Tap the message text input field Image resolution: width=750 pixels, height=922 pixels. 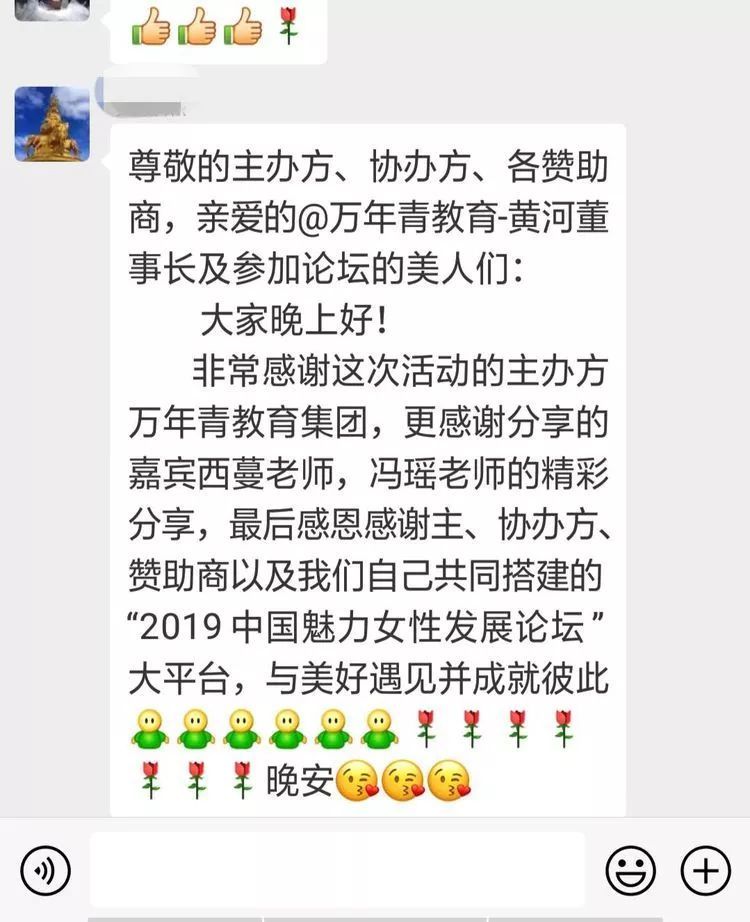tap(337, 870)
